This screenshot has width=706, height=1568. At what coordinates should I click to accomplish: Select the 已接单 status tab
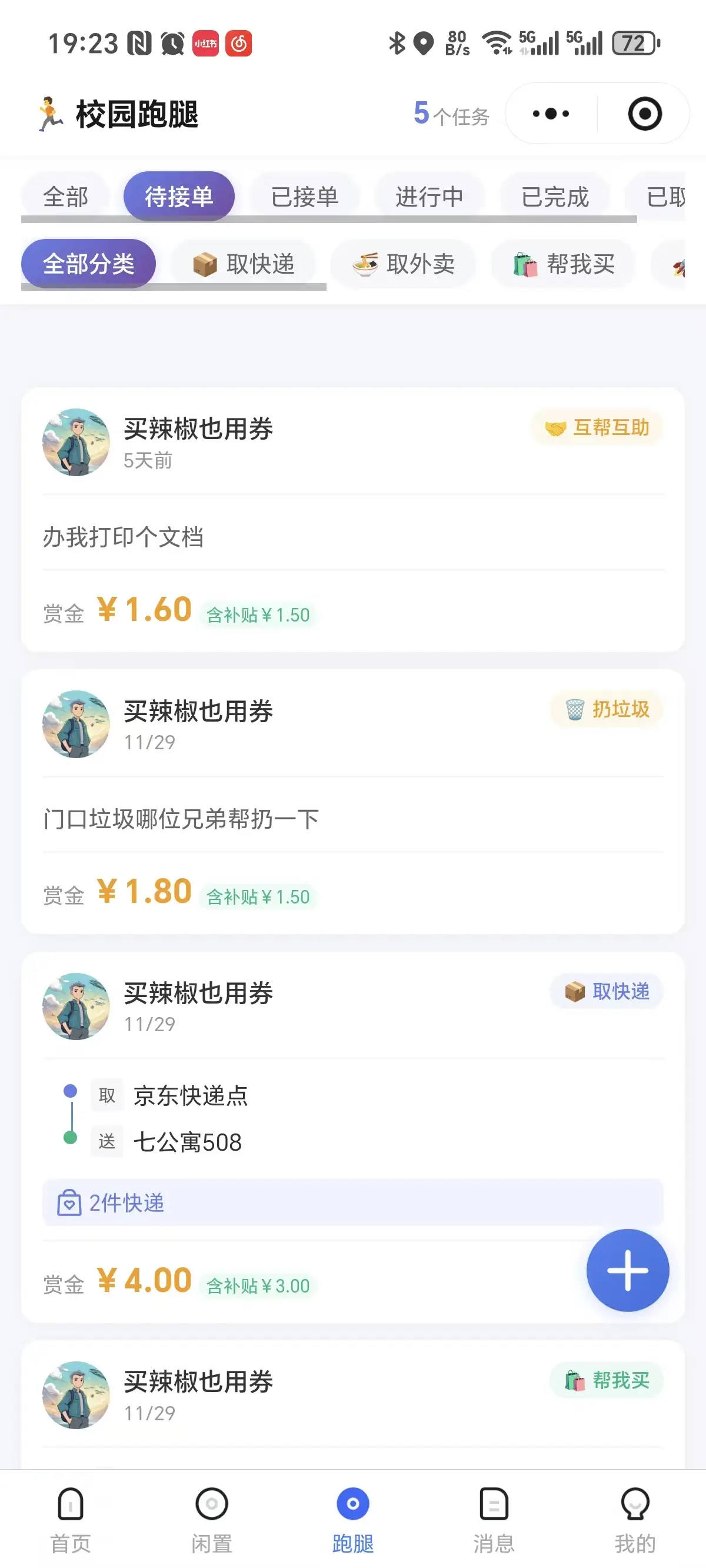pos(304,197)
